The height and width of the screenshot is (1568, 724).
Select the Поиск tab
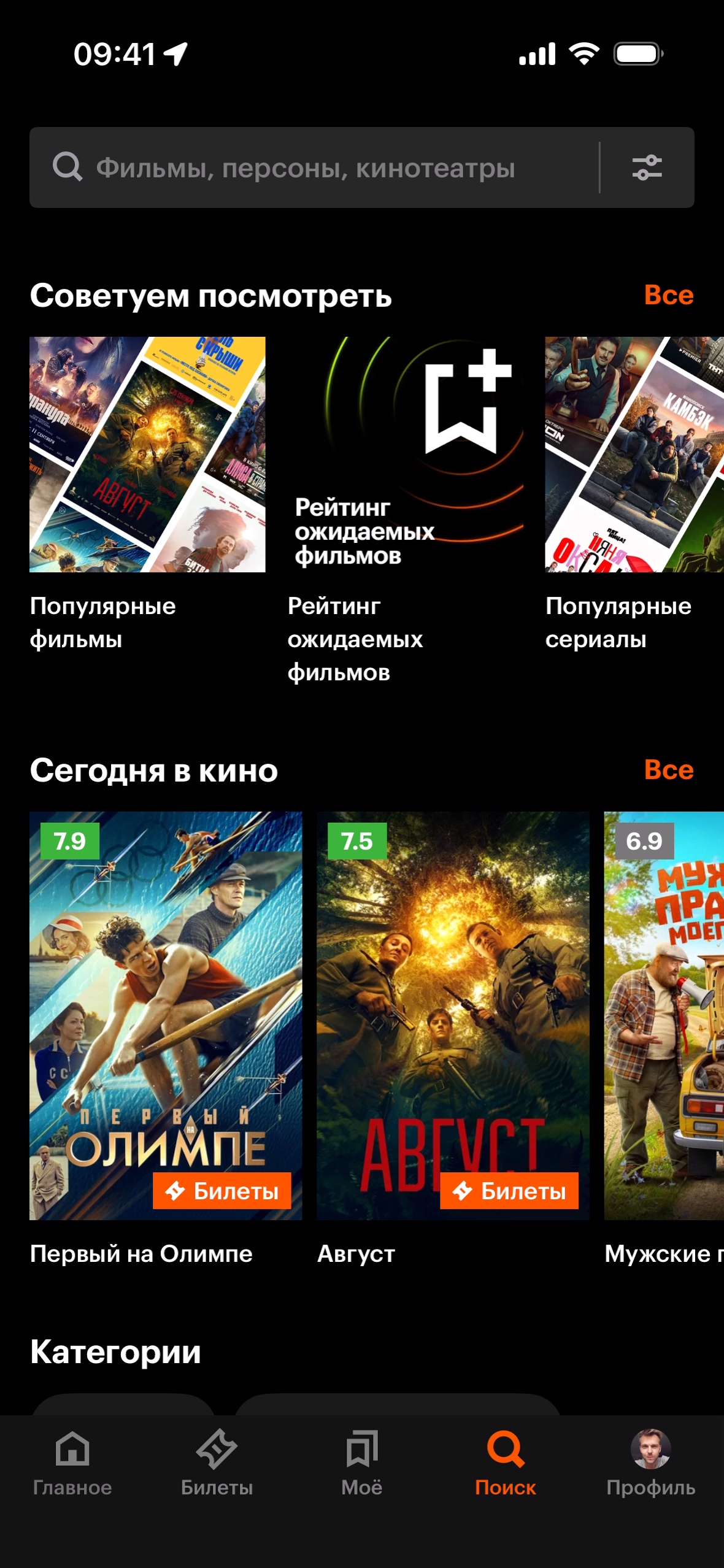[x=506, y=1463]
